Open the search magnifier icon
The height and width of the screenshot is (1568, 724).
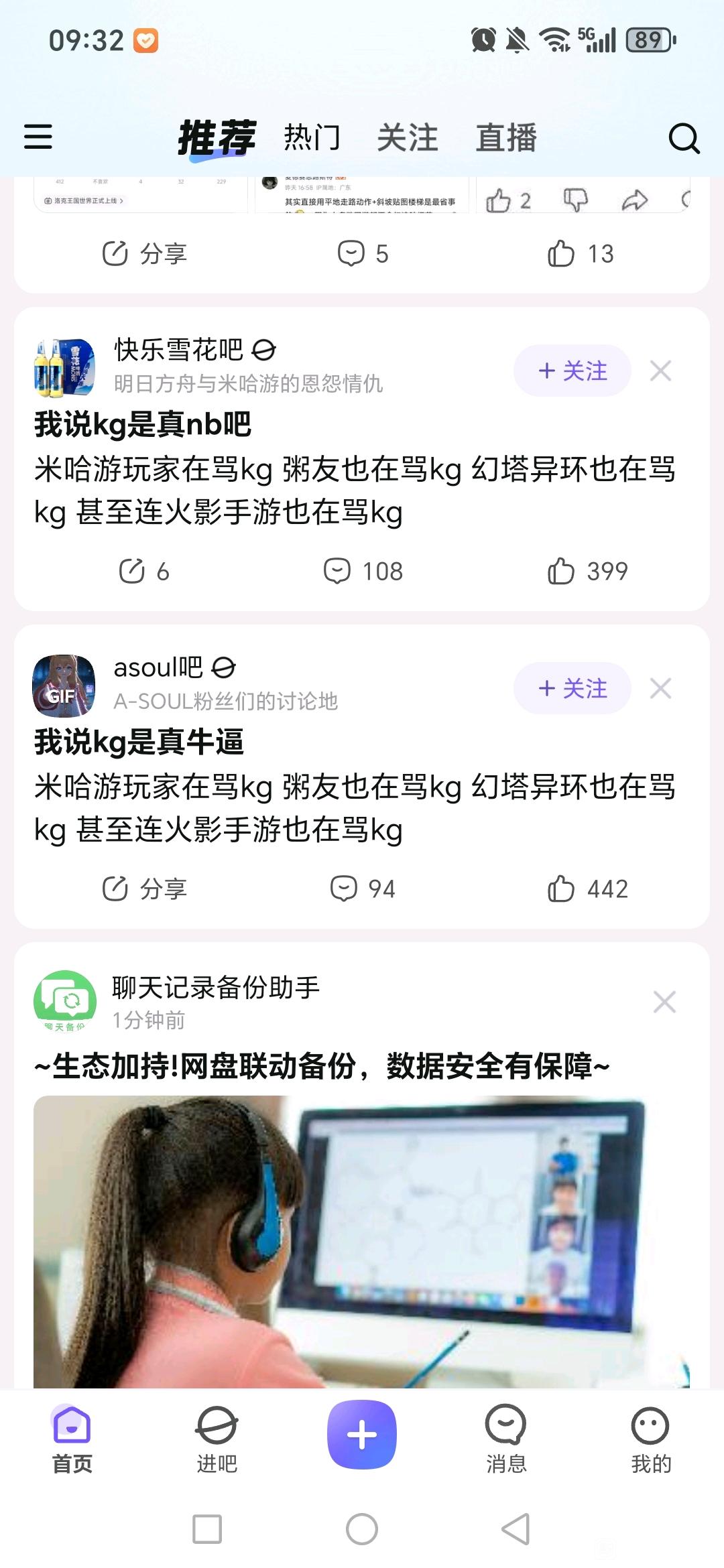point(684,139)
